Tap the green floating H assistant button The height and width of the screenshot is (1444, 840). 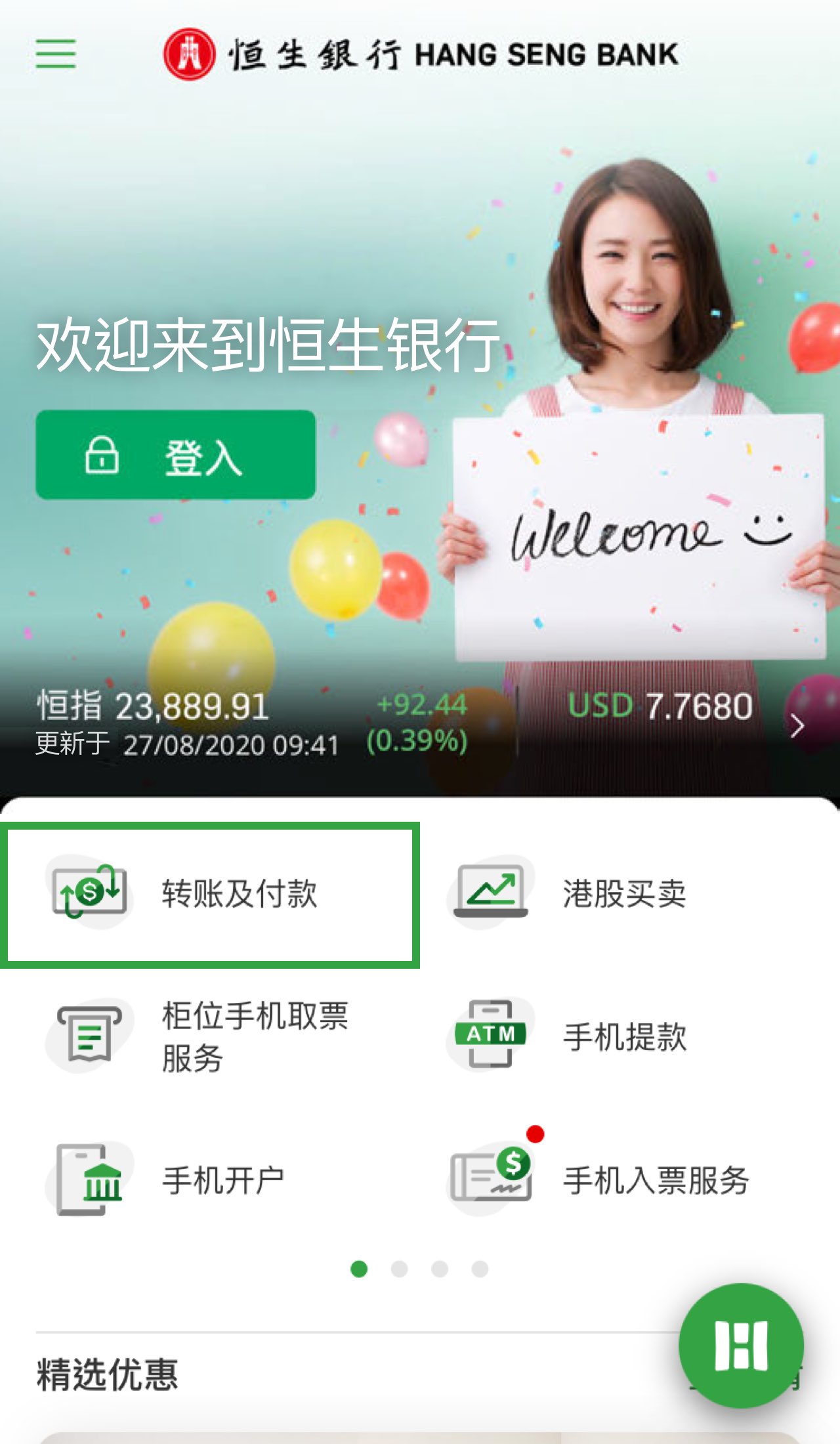pos(741,1346)
